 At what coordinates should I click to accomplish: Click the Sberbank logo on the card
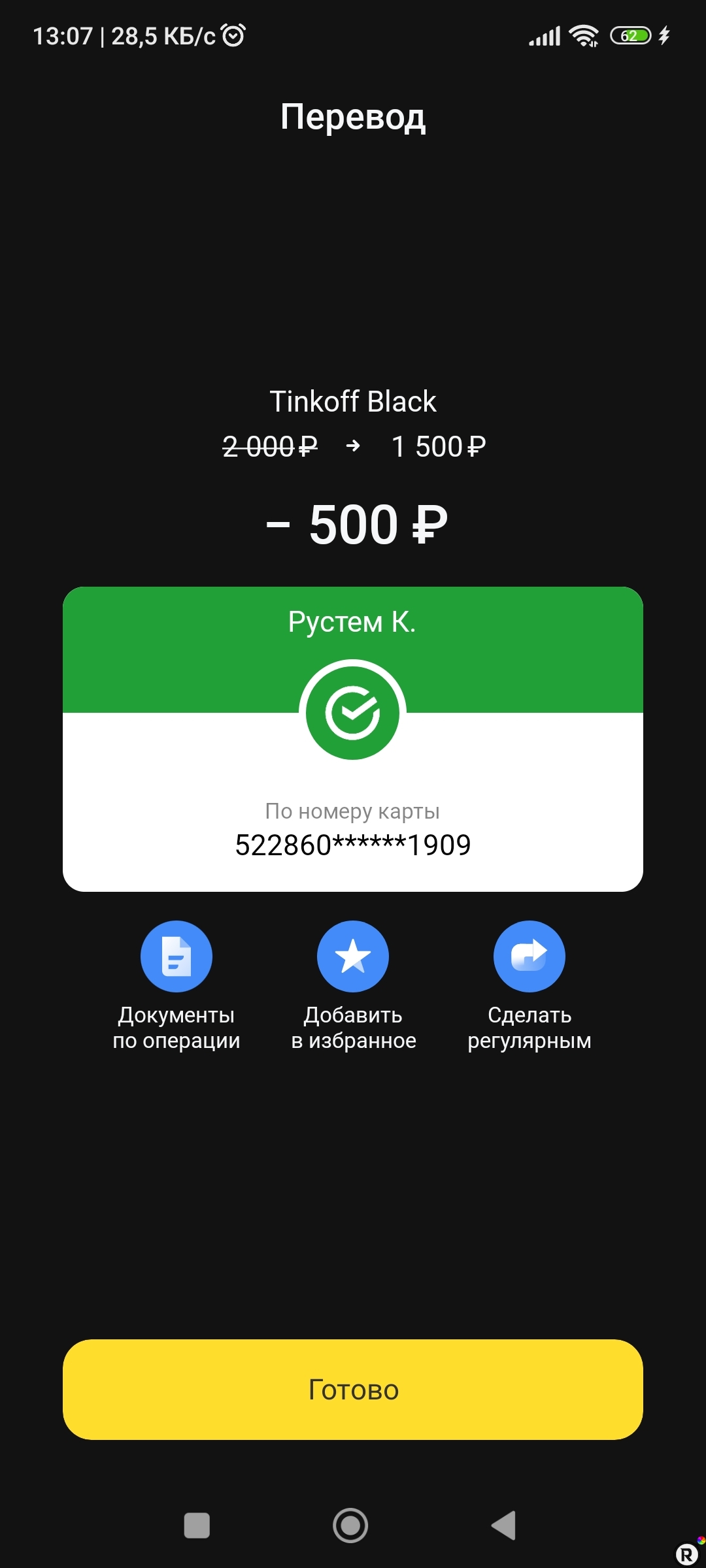(x=353, y=712)
